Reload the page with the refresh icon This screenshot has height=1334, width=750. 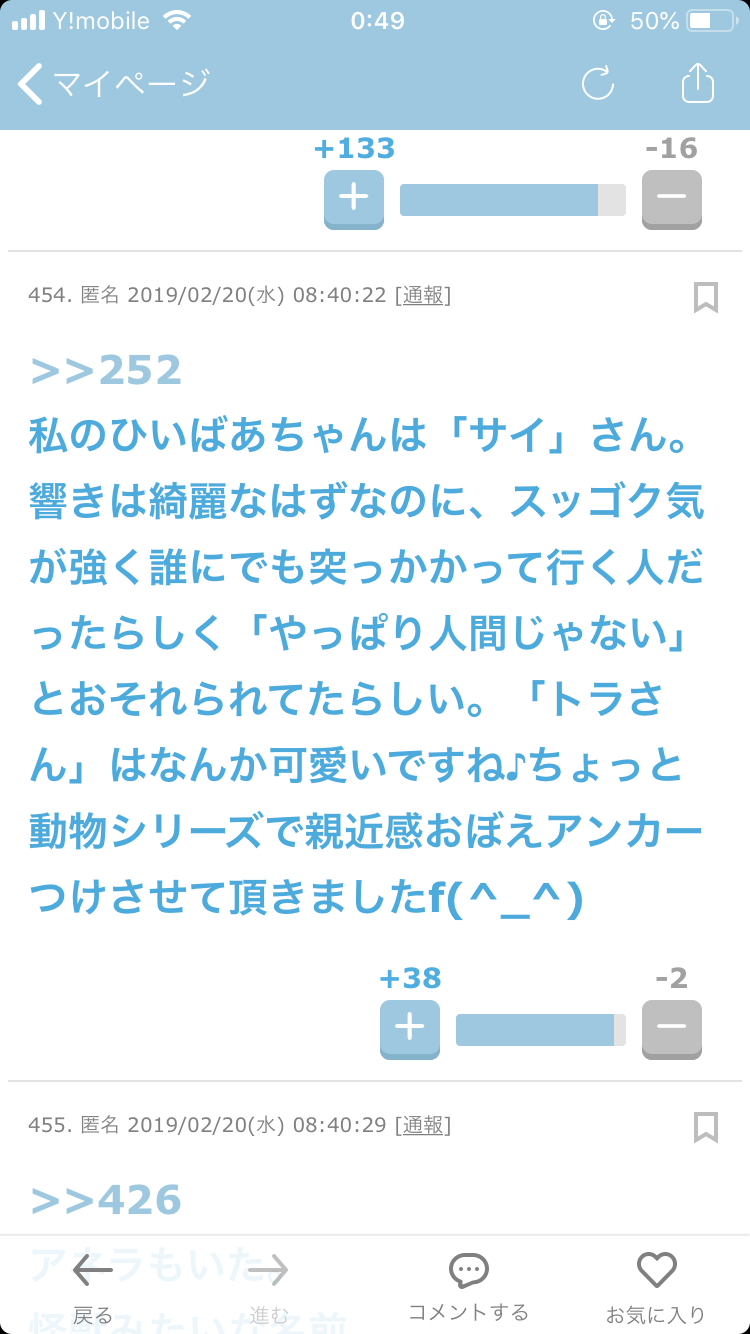[x=598, y=83]
